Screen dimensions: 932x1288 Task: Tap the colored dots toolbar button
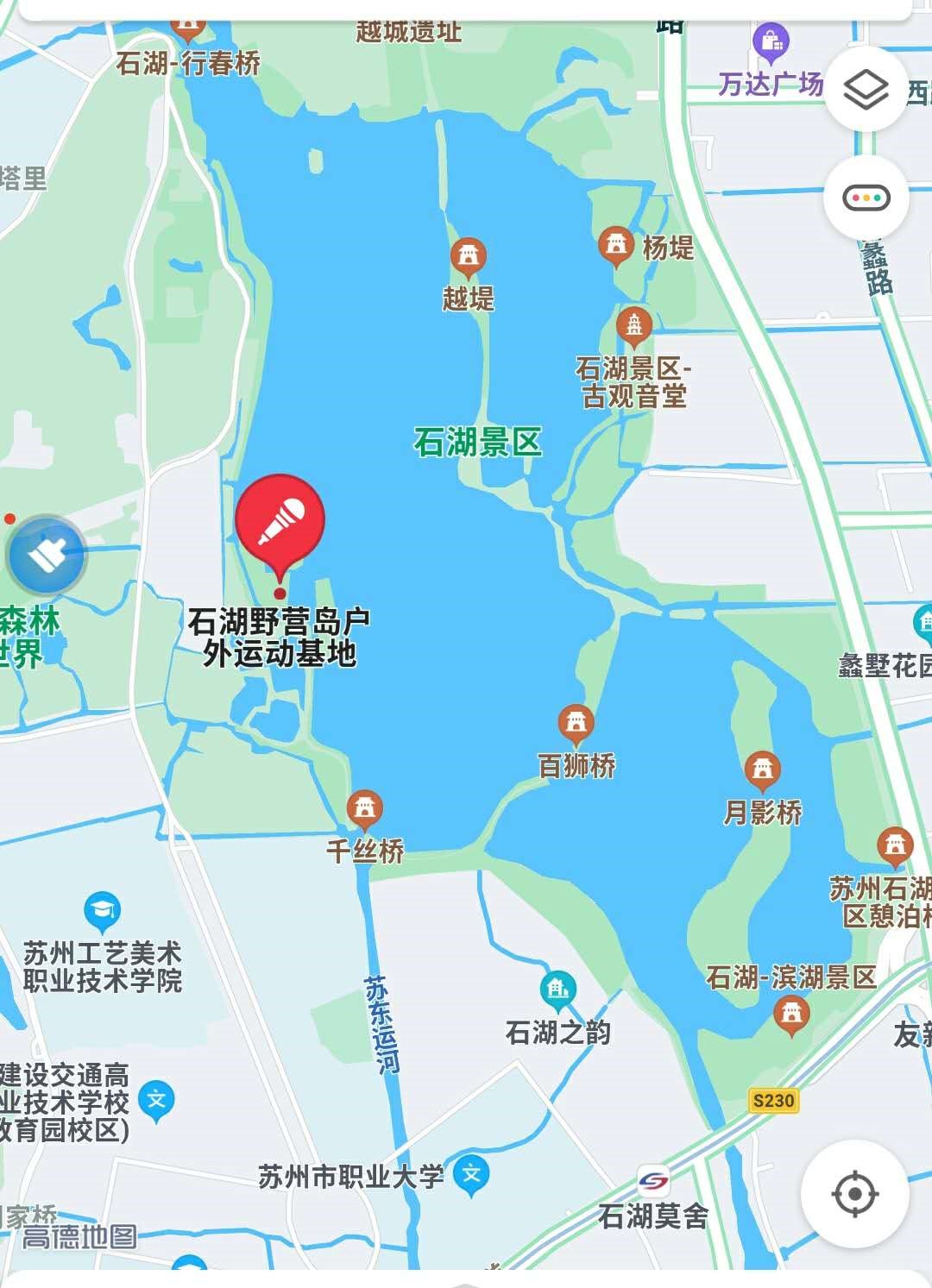866,198
